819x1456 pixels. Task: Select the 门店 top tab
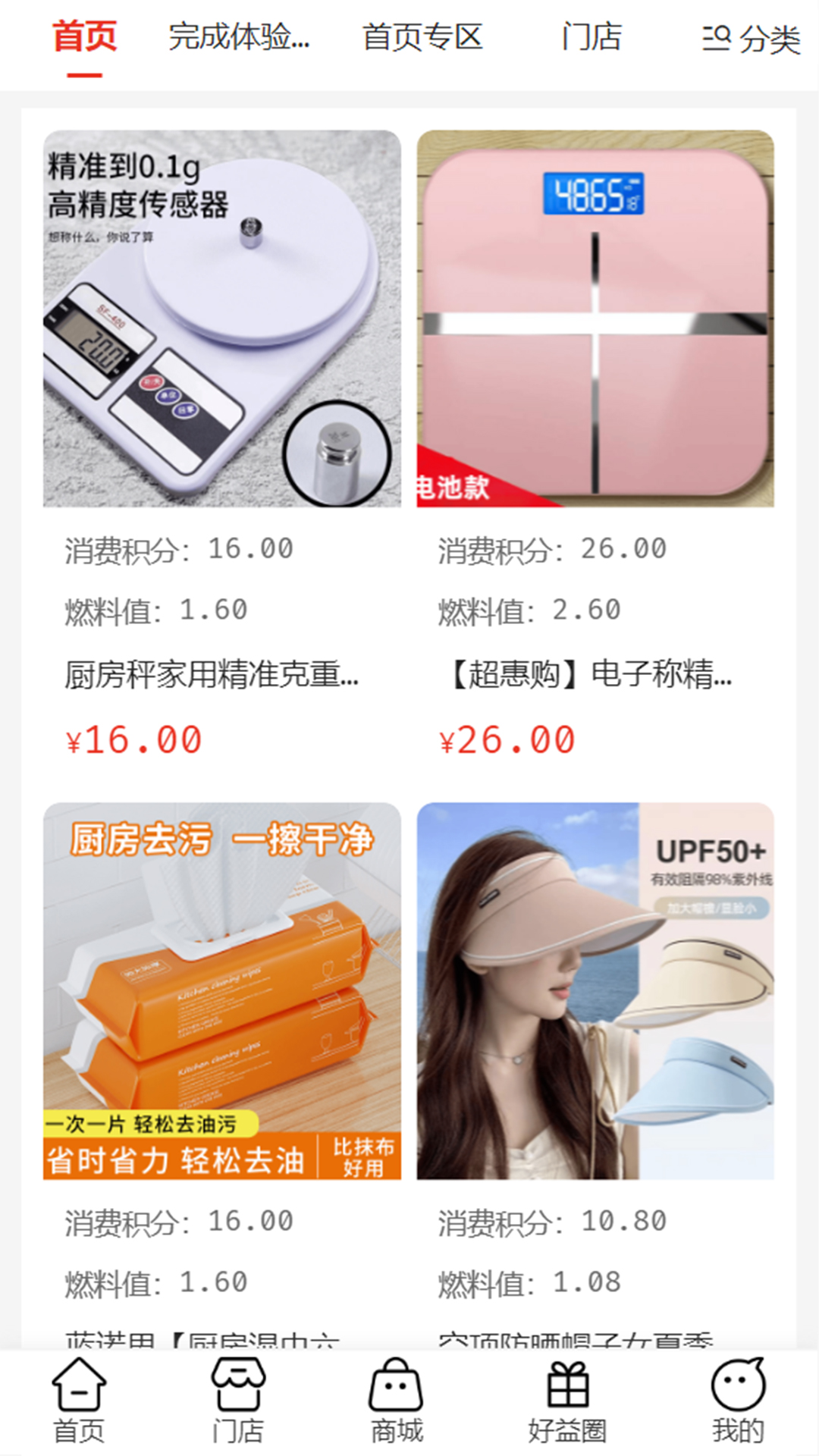coord(591,36)
